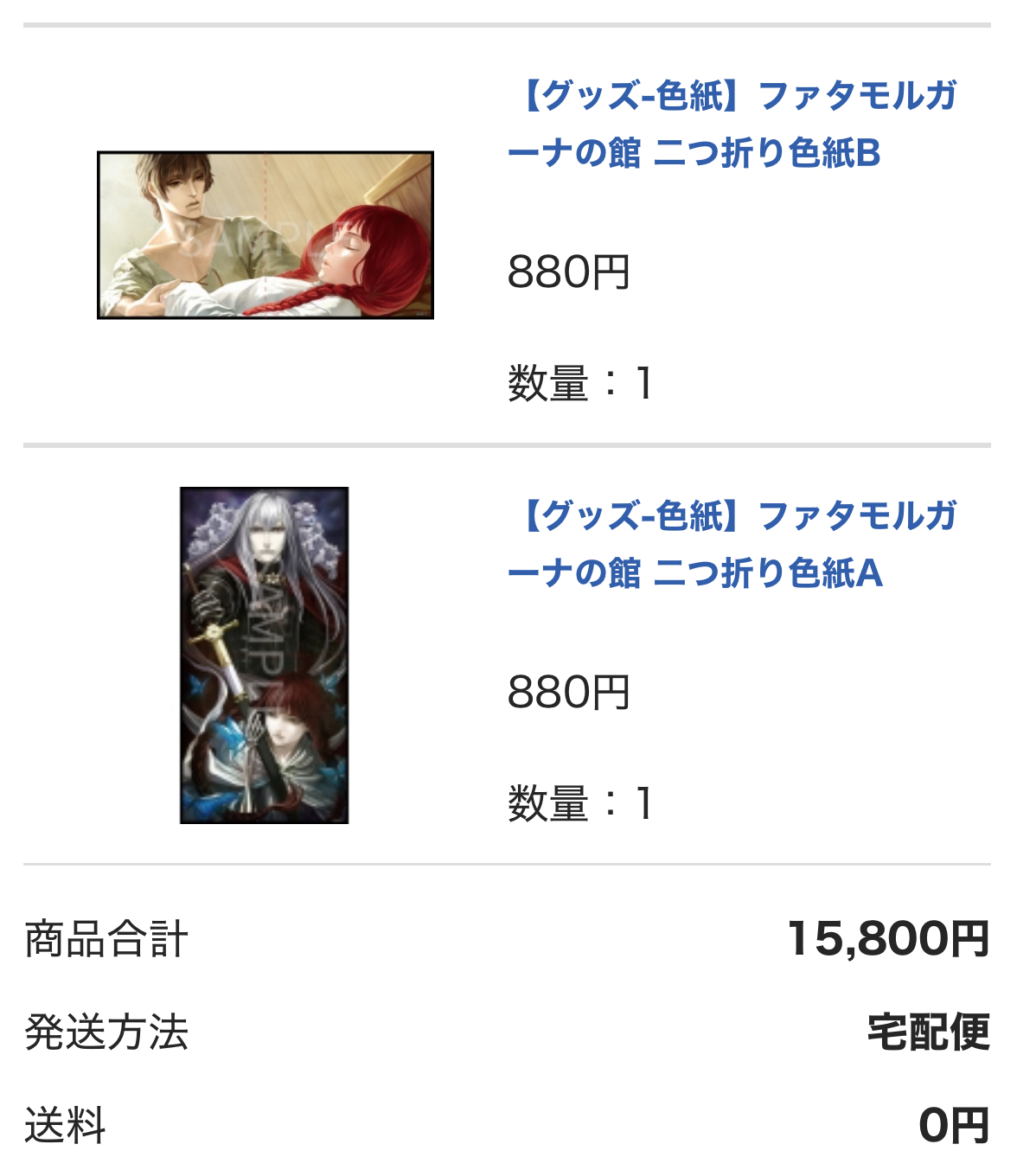Open the ファタモルガーナの館 二つ折り色紙B product link
1017x1176 pixels.
(x=735, y=124)
